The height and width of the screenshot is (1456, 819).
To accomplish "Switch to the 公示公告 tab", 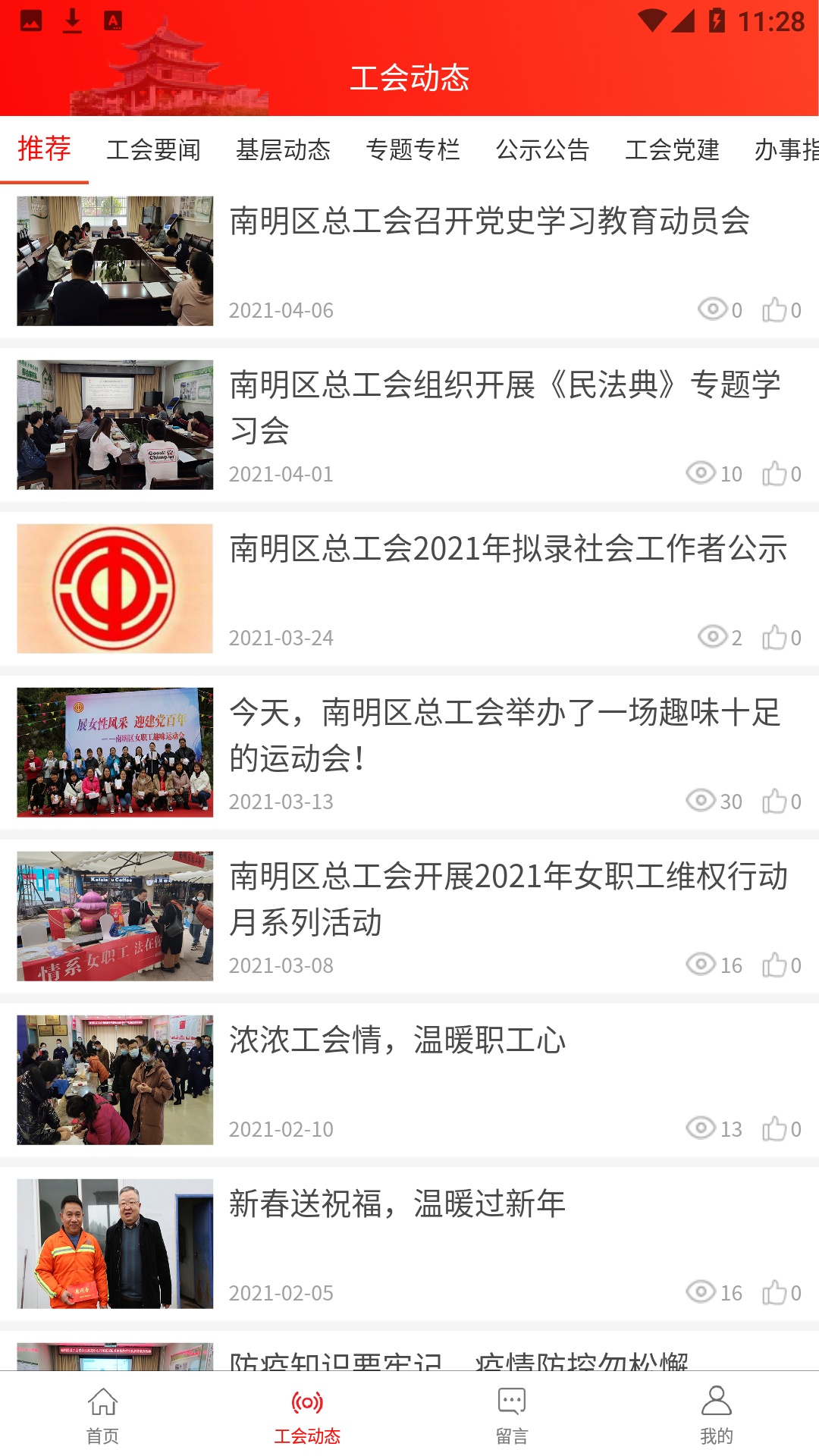I will pyautogui.click(x=542, y=150).
